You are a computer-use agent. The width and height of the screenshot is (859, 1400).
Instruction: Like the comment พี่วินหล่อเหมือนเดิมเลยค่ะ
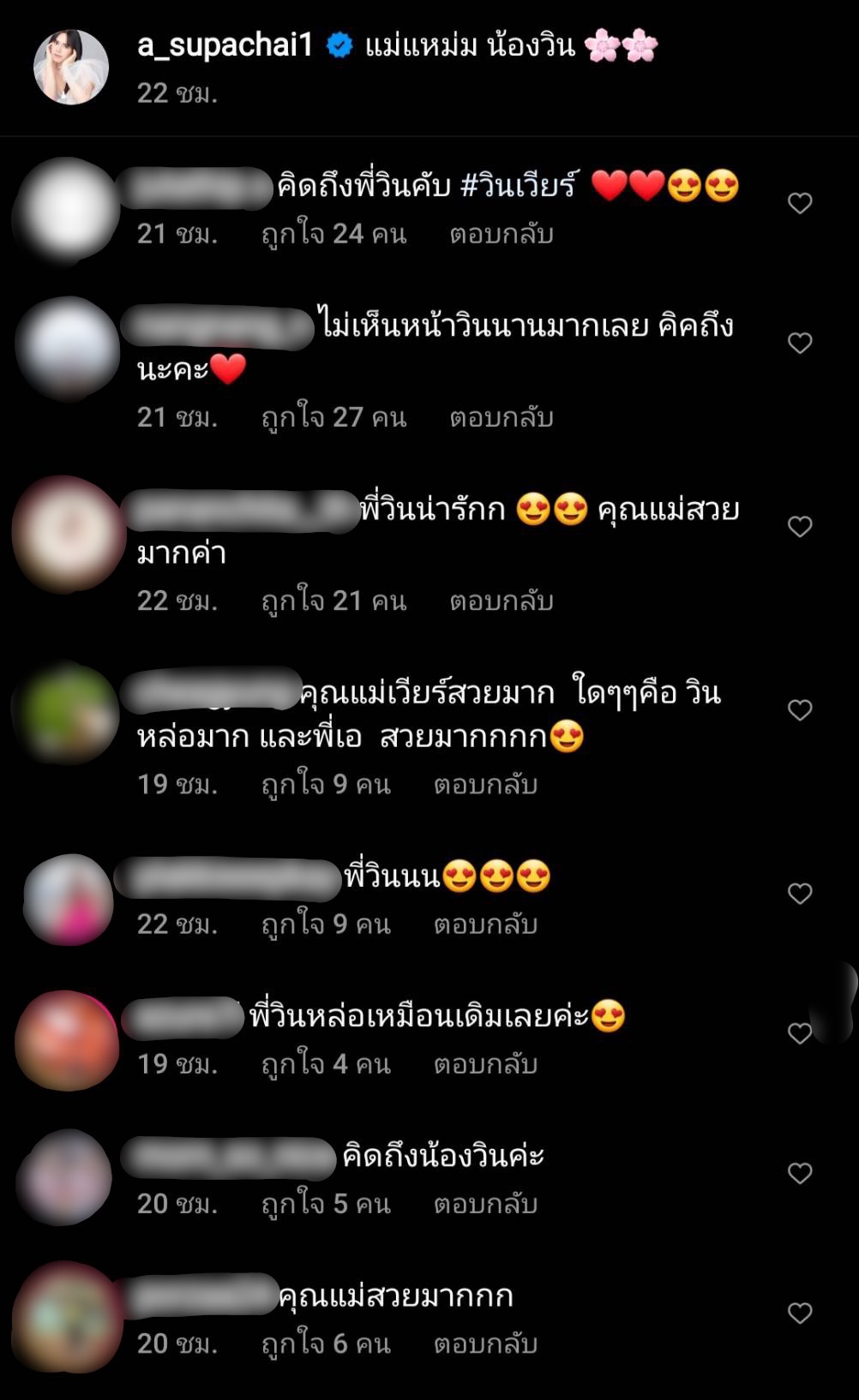tap(799, 1033)
